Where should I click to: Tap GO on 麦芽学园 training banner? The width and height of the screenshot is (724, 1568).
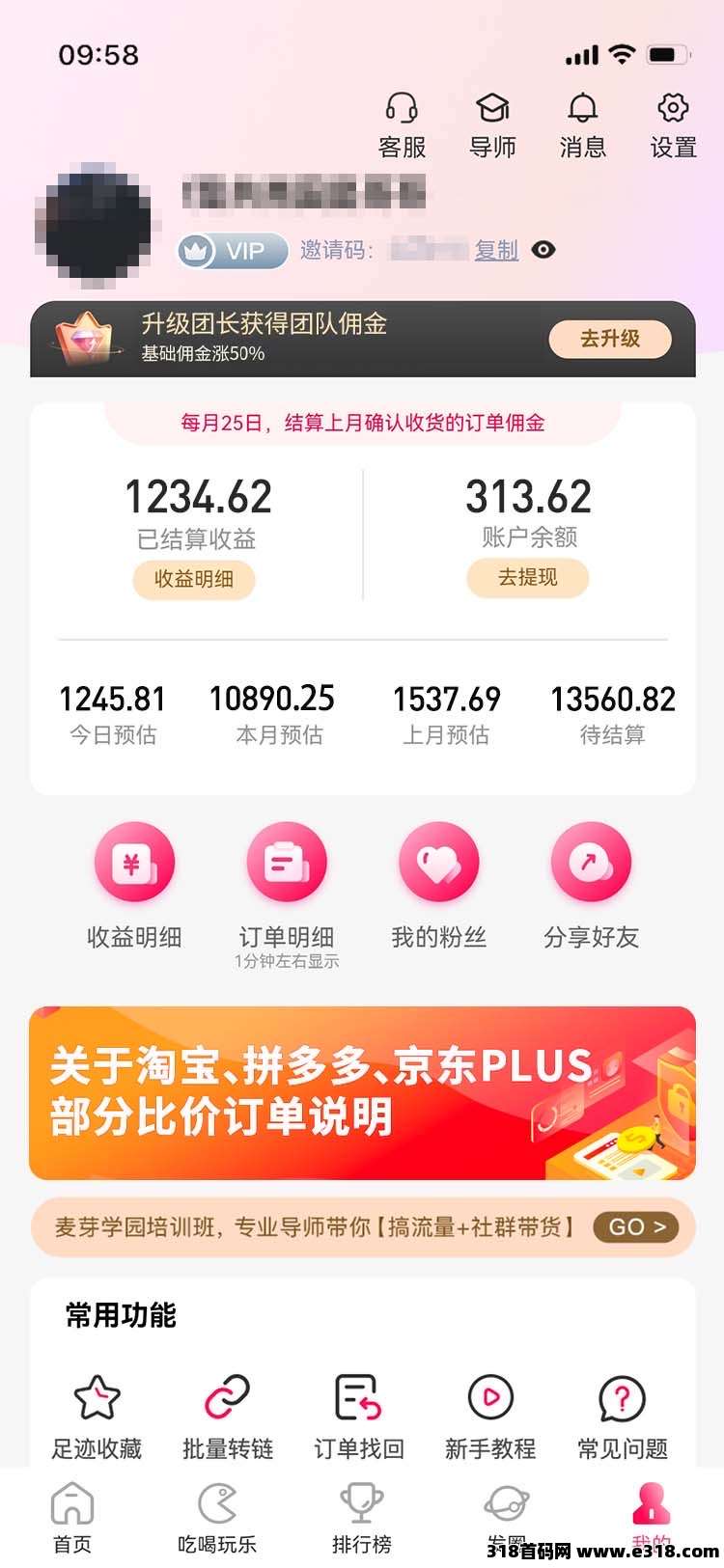637,1226
